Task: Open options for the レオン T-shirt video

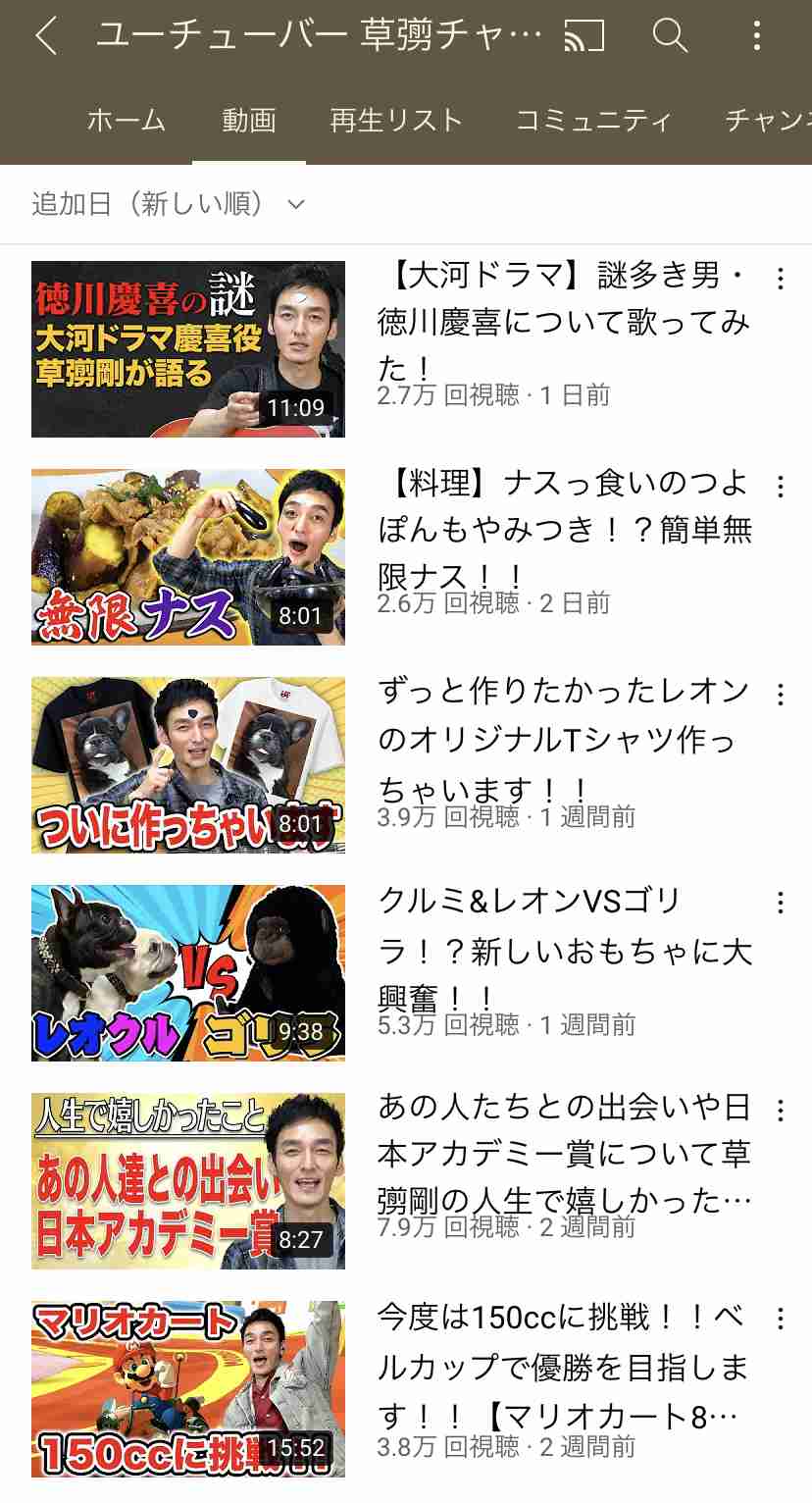Action: (781, 695)
